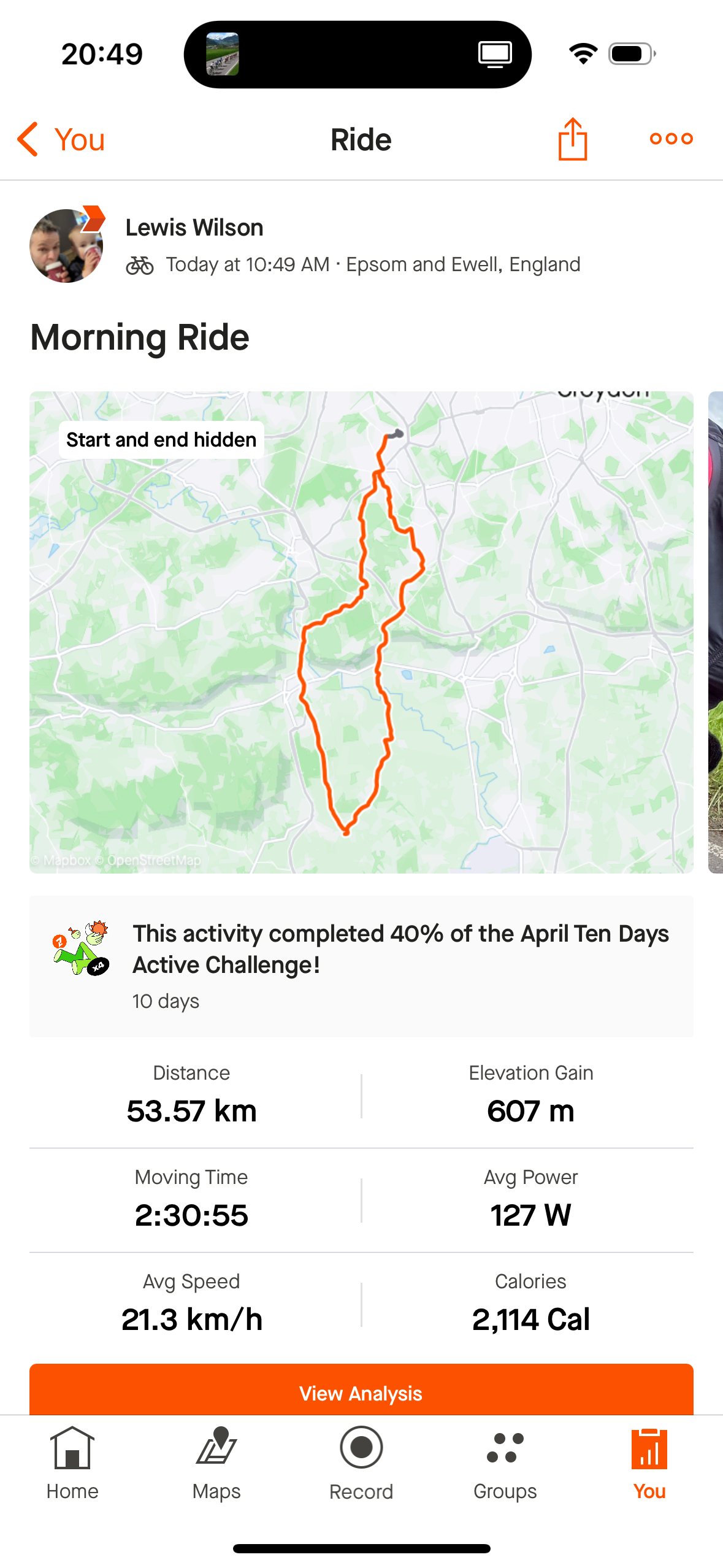Open Lewis Wilson's profile picture
Viewport: 723px width, 1568px height.
pos(66,245)
